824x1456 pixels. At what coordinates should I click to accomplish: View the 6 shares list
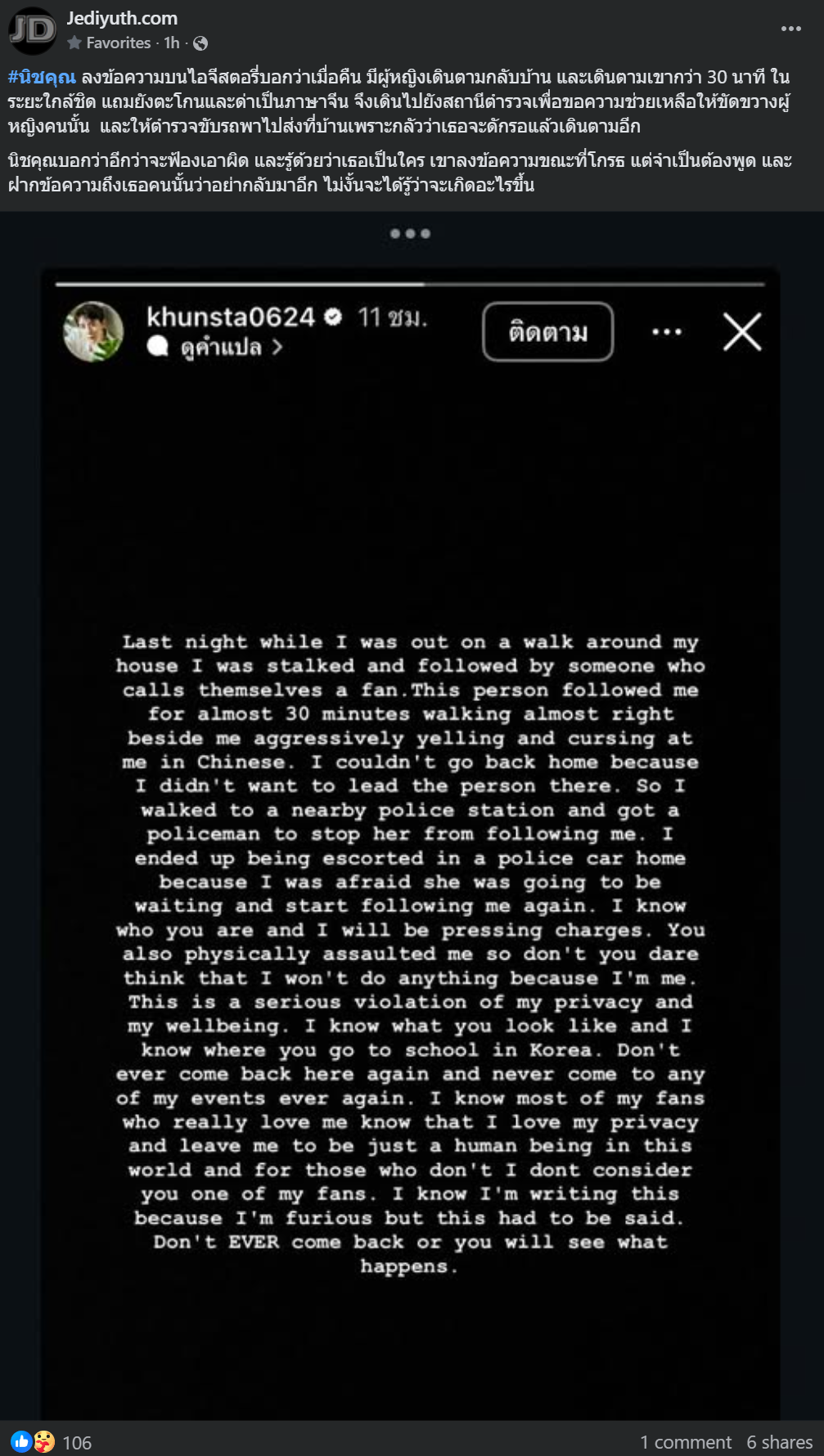pyautogui.click(x=779, y=1442)
